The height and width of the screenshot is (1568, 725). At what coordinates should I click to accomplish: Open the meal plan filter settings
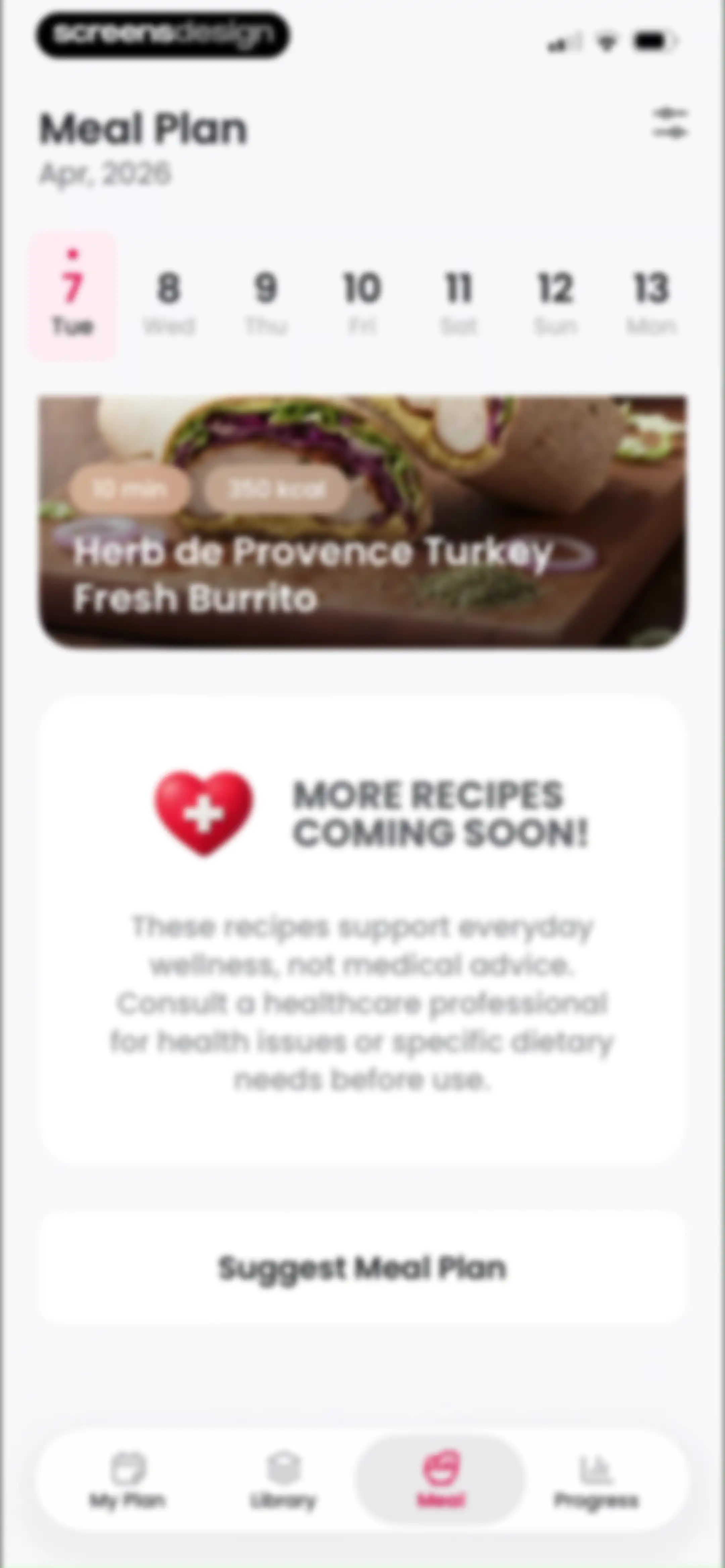(x=670, y=124)
